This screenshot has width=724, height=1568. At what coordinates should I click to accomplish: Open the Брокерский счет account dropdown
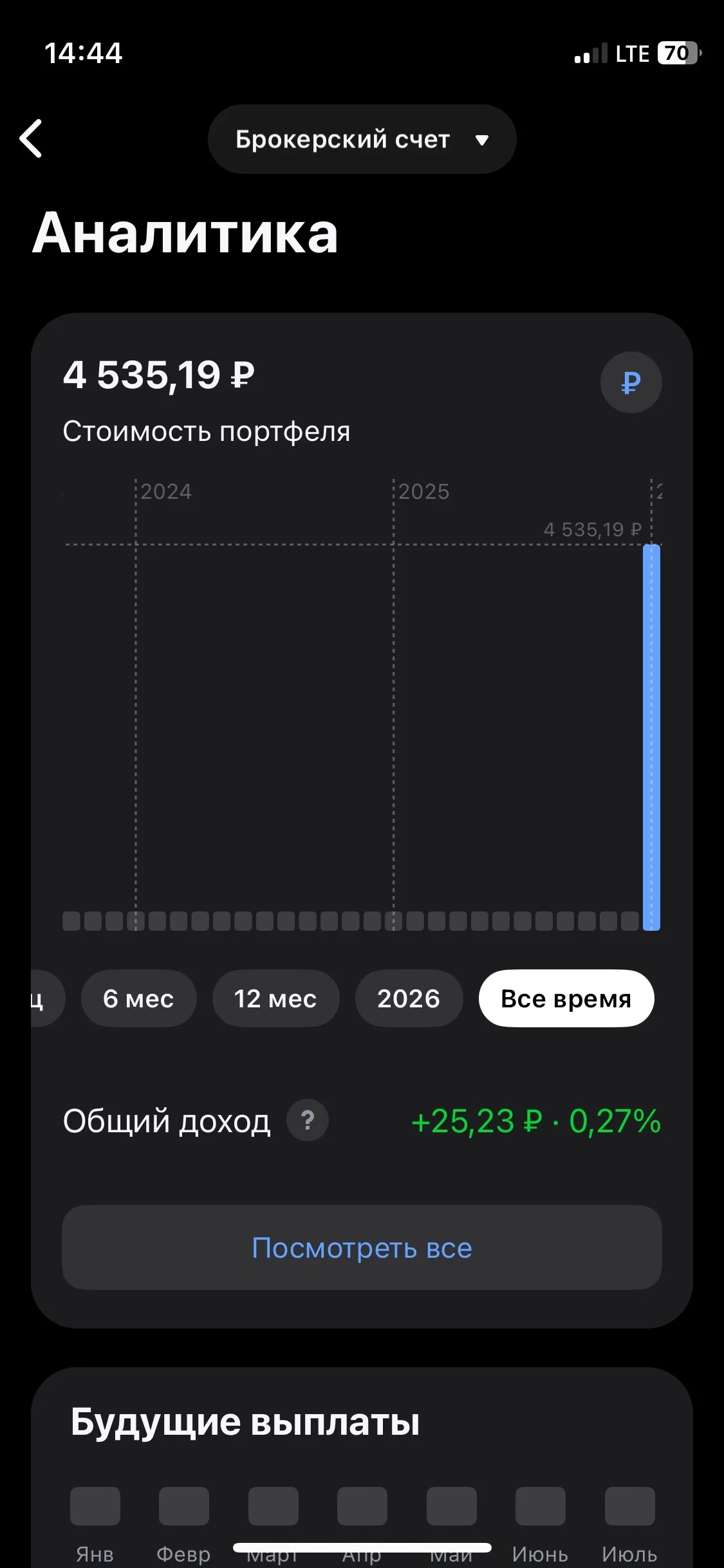(x=362, y=139)
